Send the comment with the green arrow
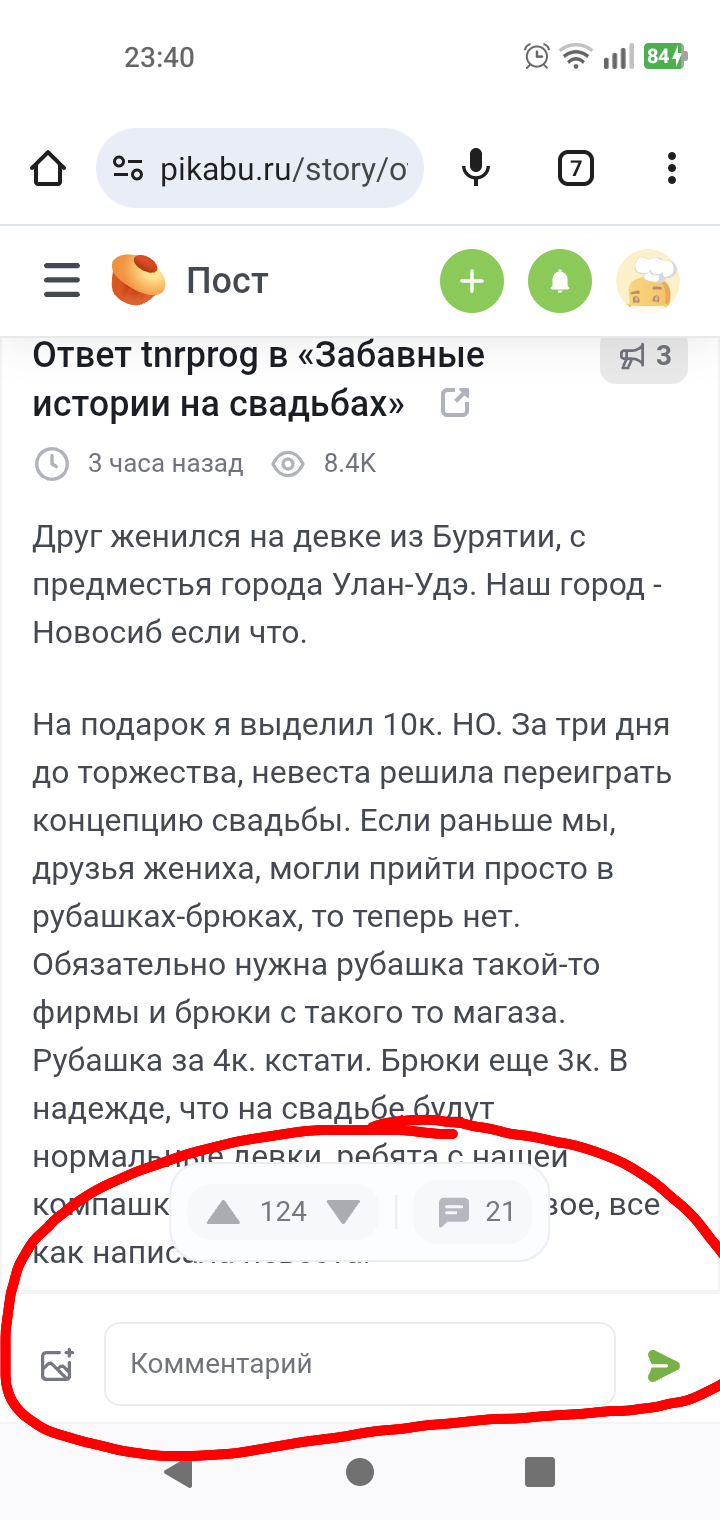 (663, 1365)
